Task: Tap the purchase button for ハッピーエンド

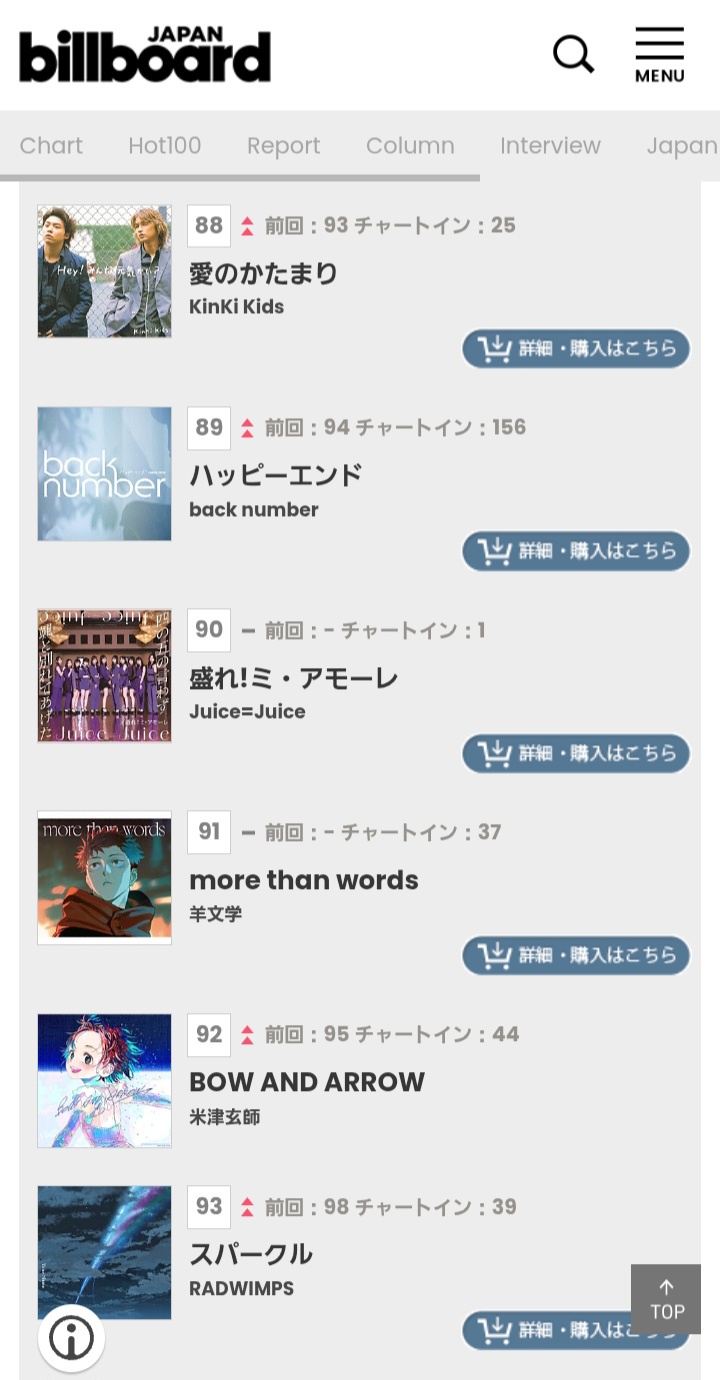Action: click(x=576, y=551)
